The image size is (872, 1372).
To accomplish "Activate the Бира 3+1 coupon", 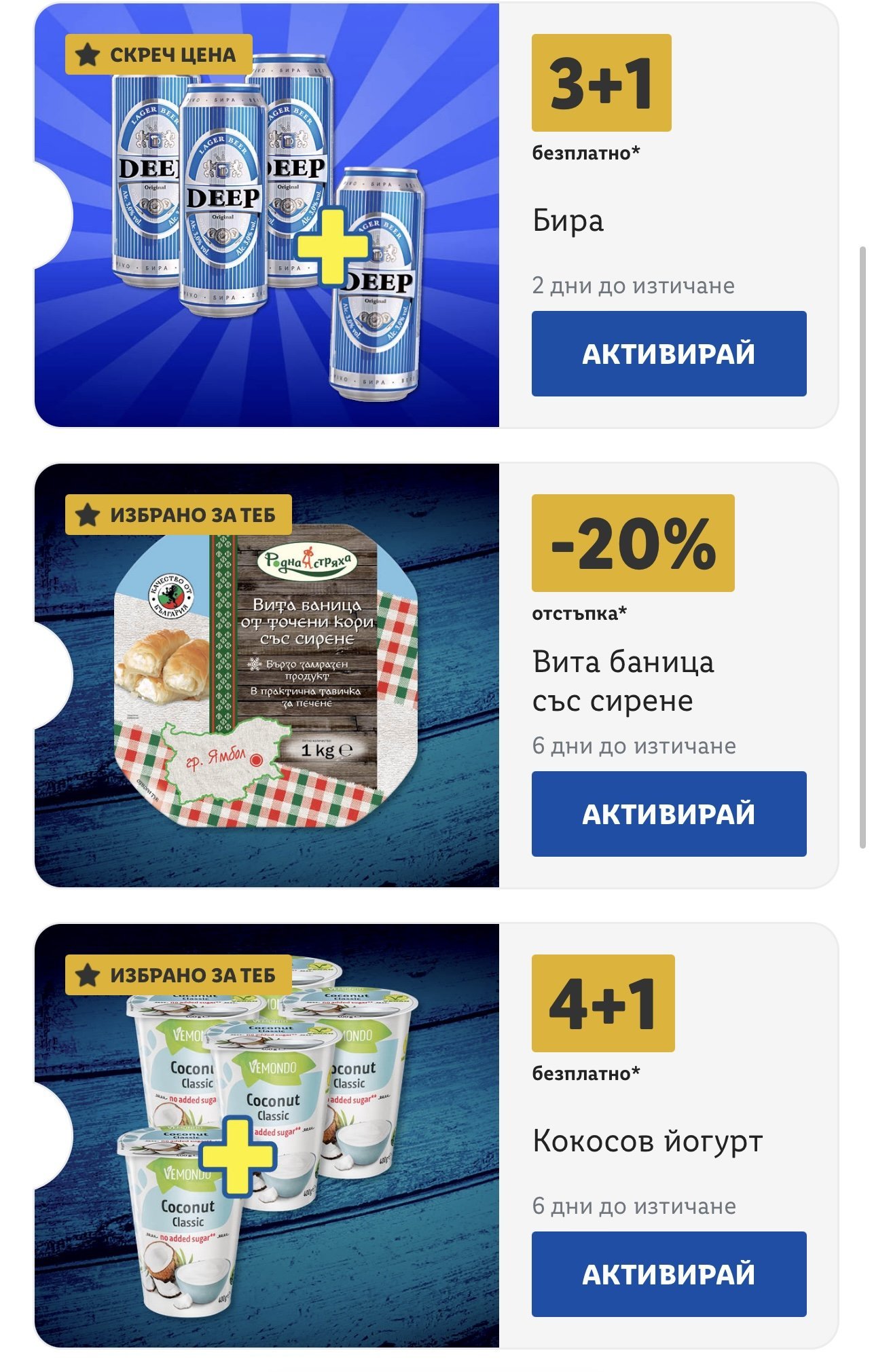I will pos(668,354).
